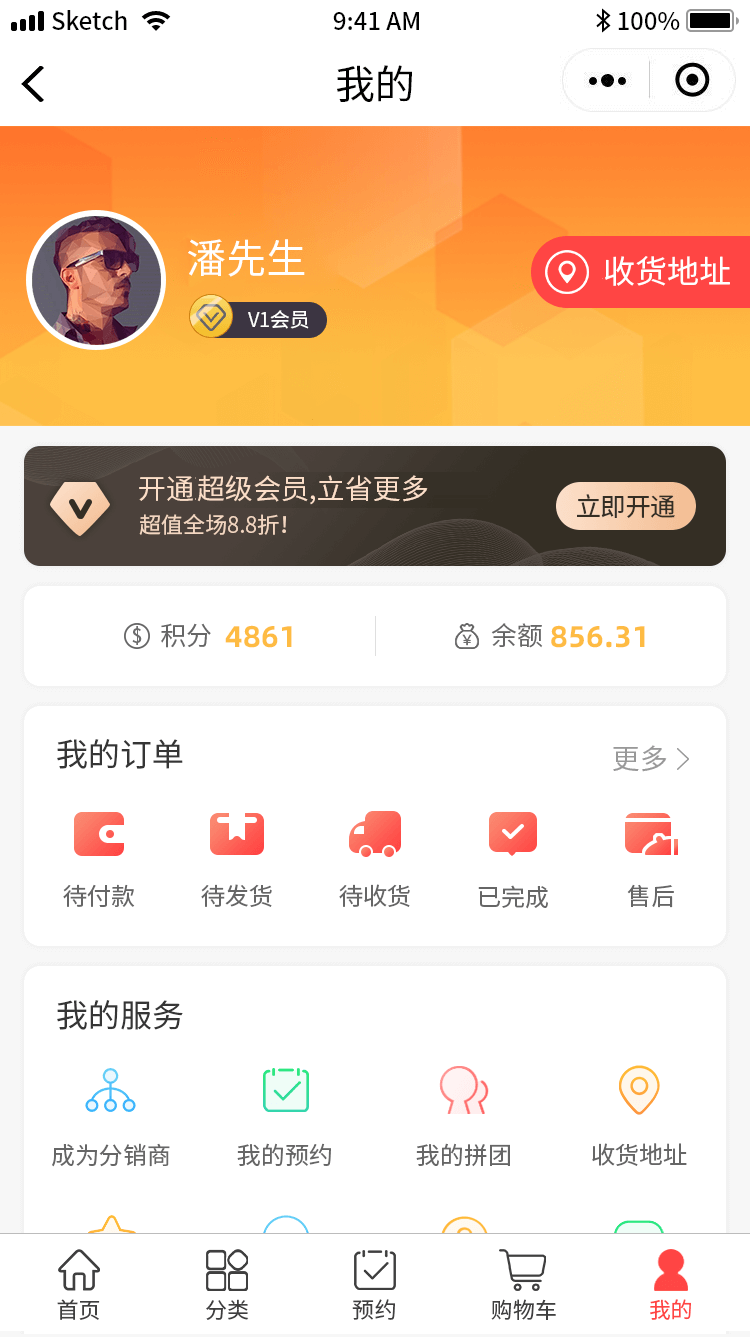This screenshot has width=750, height=1337.
Task: Go back using the top-left arrow
Action: click(34, 84)
